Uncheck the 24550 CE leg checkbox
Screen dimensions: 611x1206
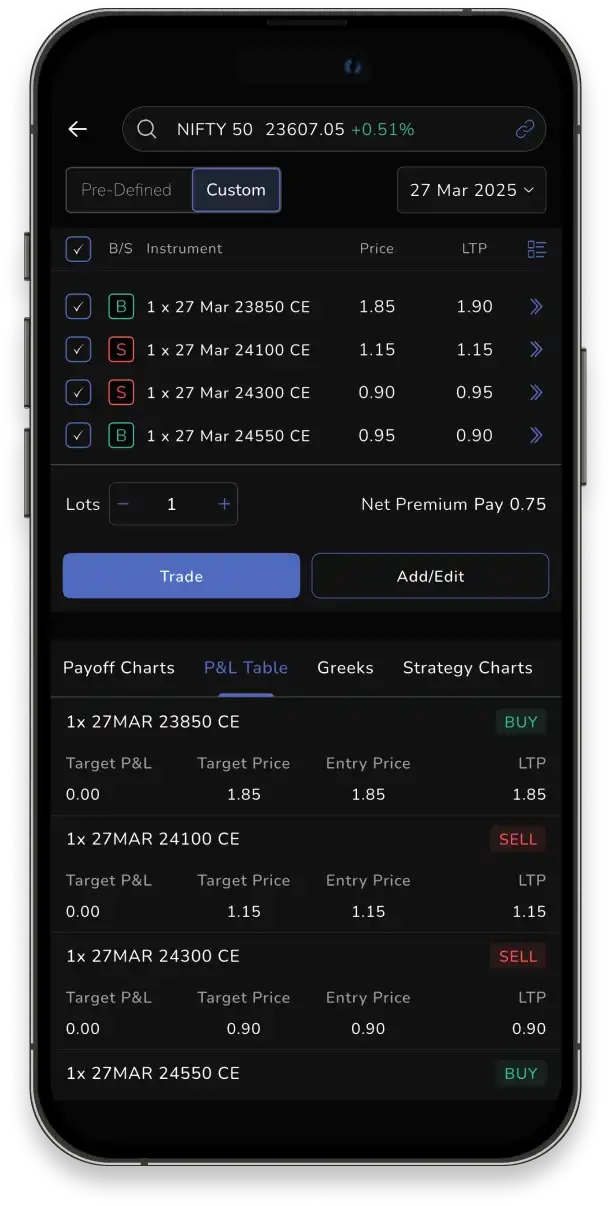[78, 436]
